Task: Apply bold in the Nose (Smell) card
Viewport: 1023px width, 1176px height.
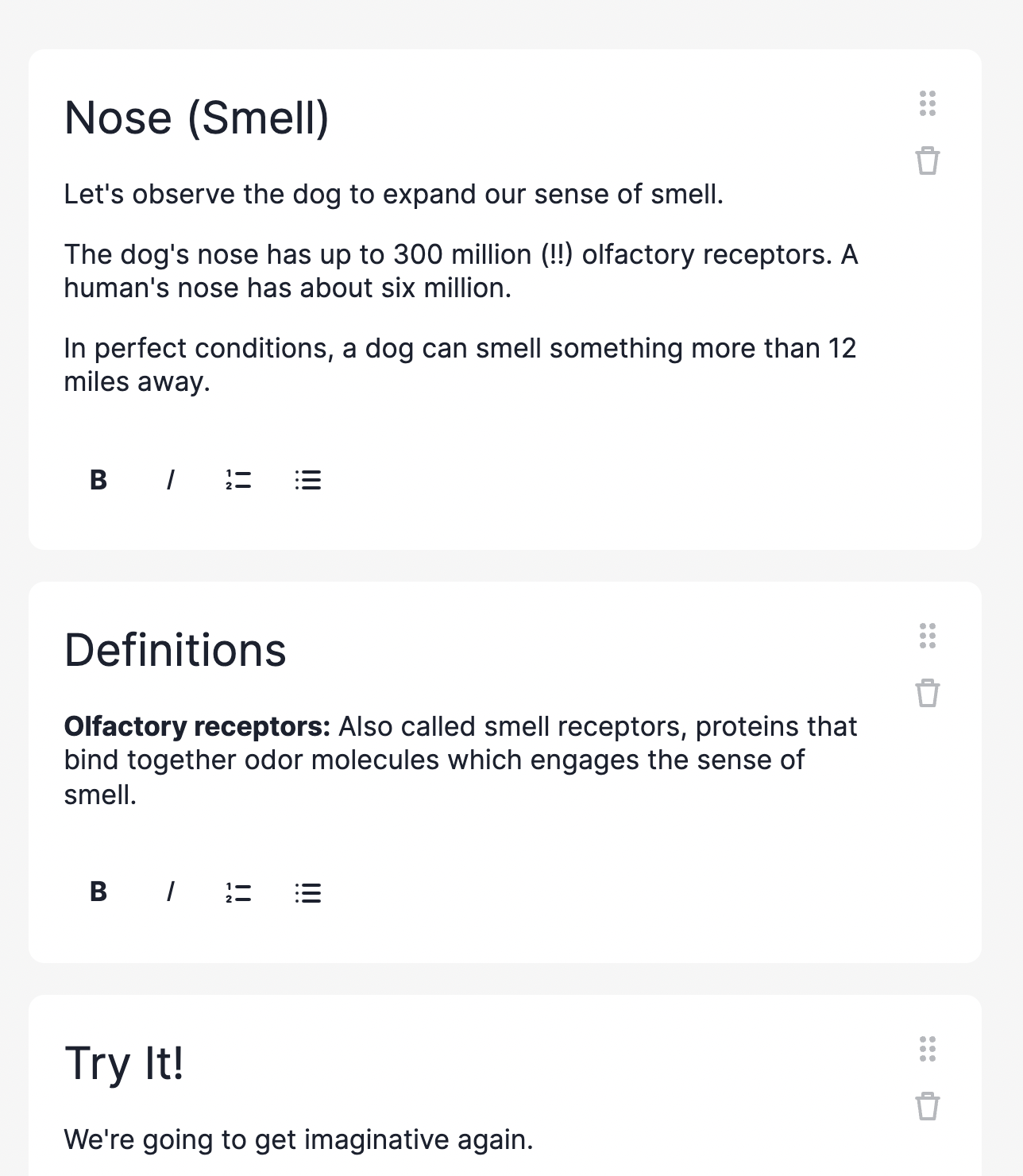Action: pos(98,480)
